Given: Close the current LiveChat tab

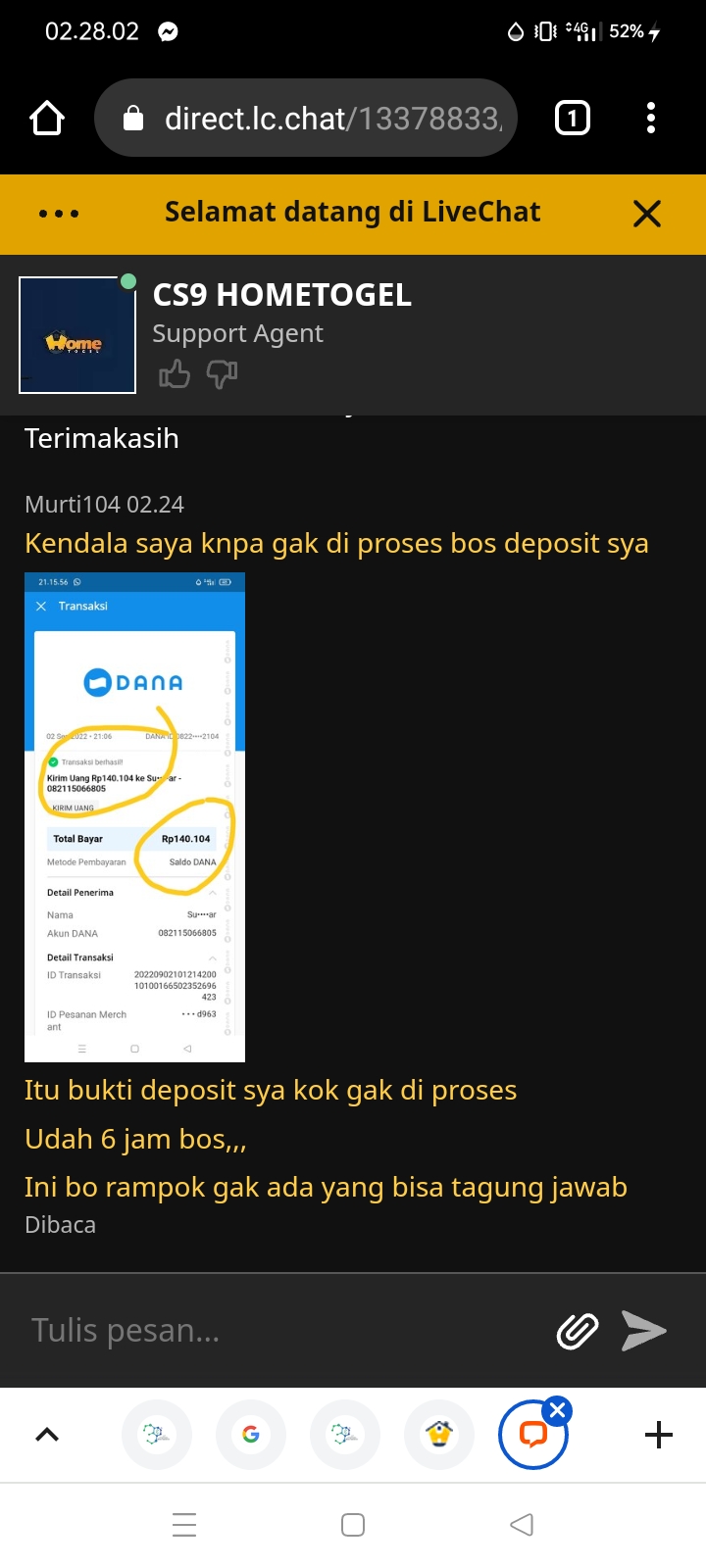Looking at the screenshot, I should [558, 1410].
